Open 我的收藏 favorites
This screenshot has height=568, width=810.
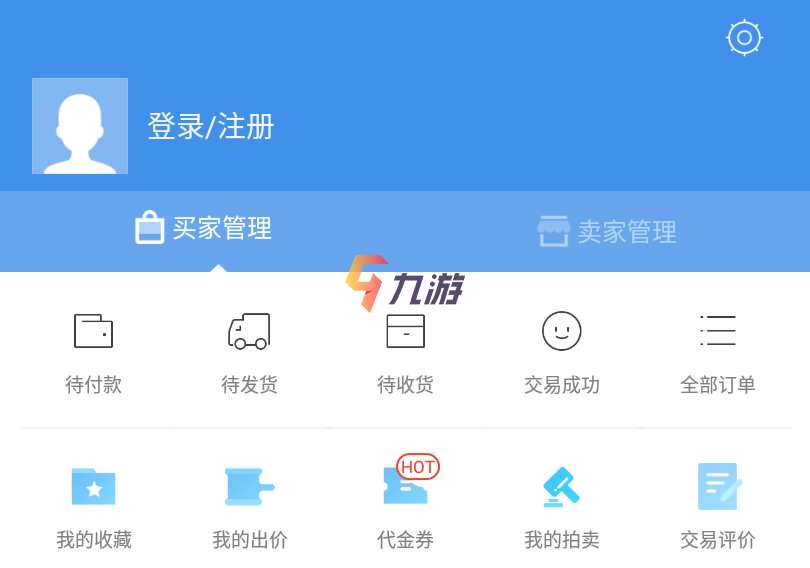[x=93, y=505]
